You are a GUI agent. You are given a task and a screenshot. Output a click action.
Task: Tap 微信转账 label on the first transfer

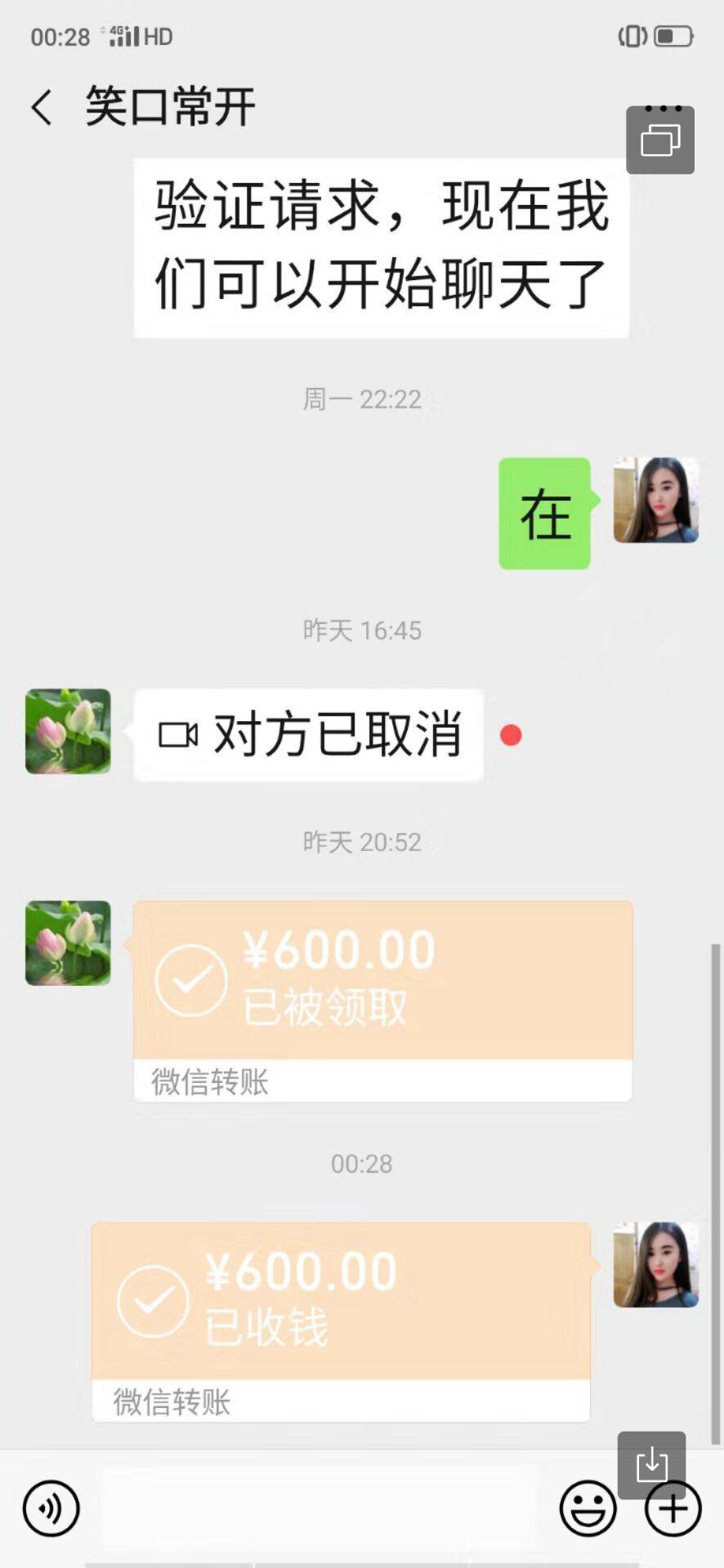point(208,1083)
